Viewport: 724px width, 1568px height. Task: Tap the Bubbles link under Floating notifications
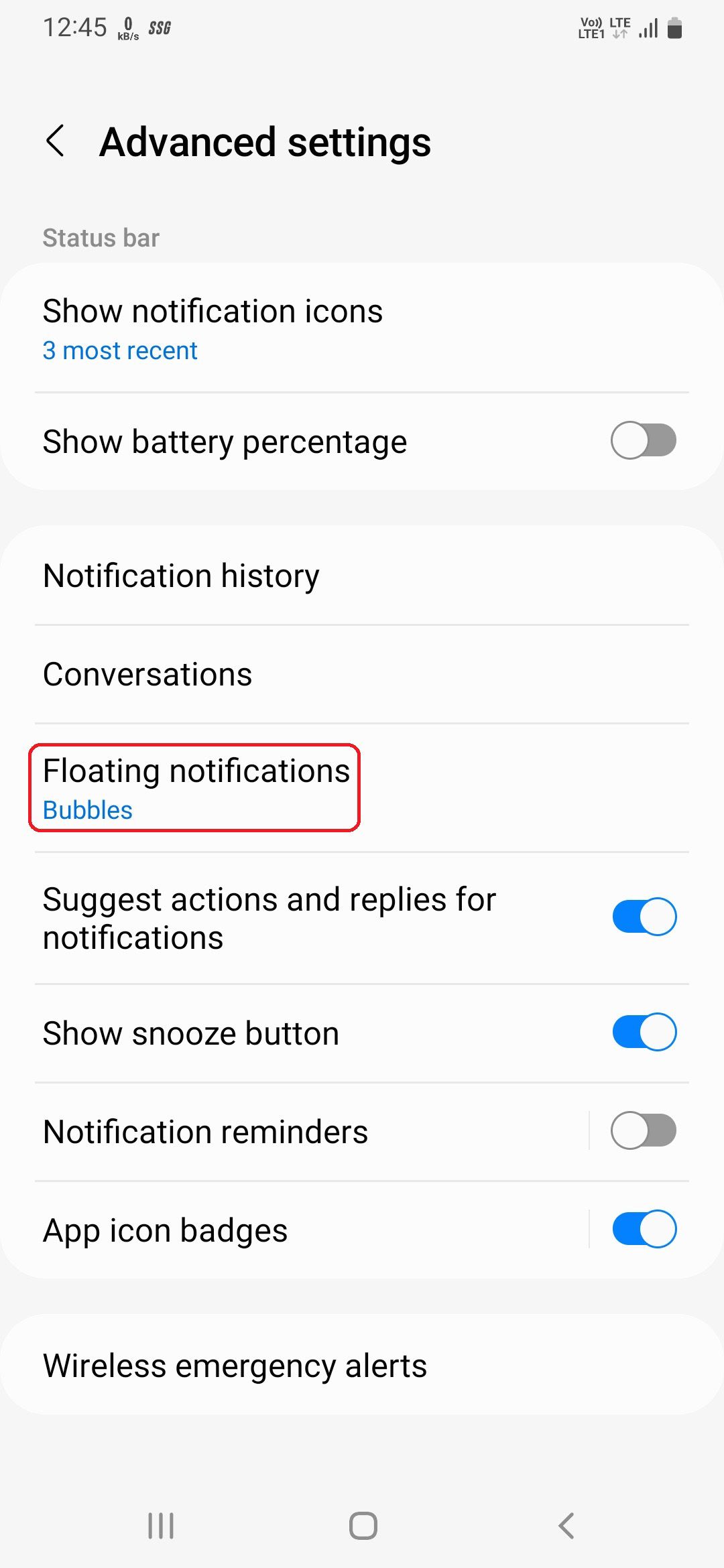(x=87, y=810)
